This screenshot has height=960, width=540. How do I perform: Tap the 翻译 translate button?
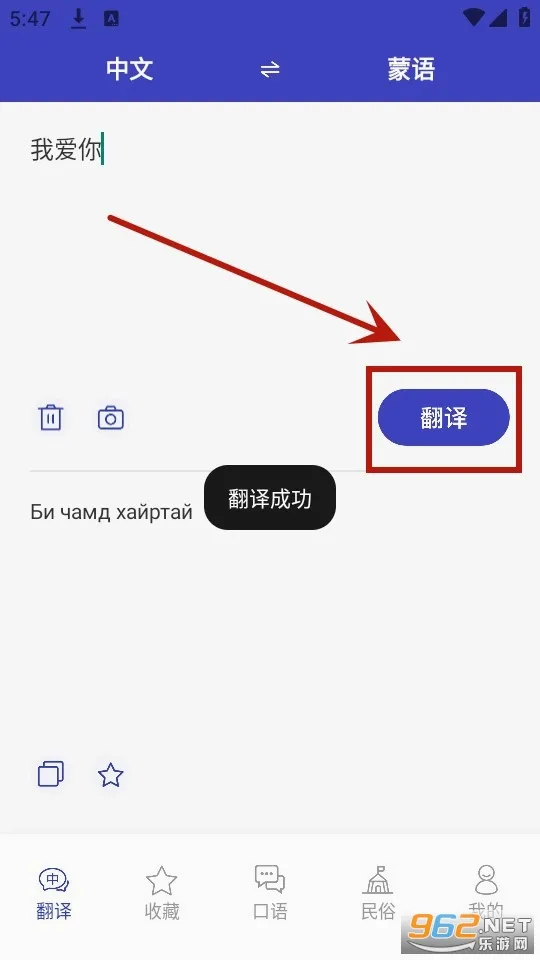pos(444,418)
